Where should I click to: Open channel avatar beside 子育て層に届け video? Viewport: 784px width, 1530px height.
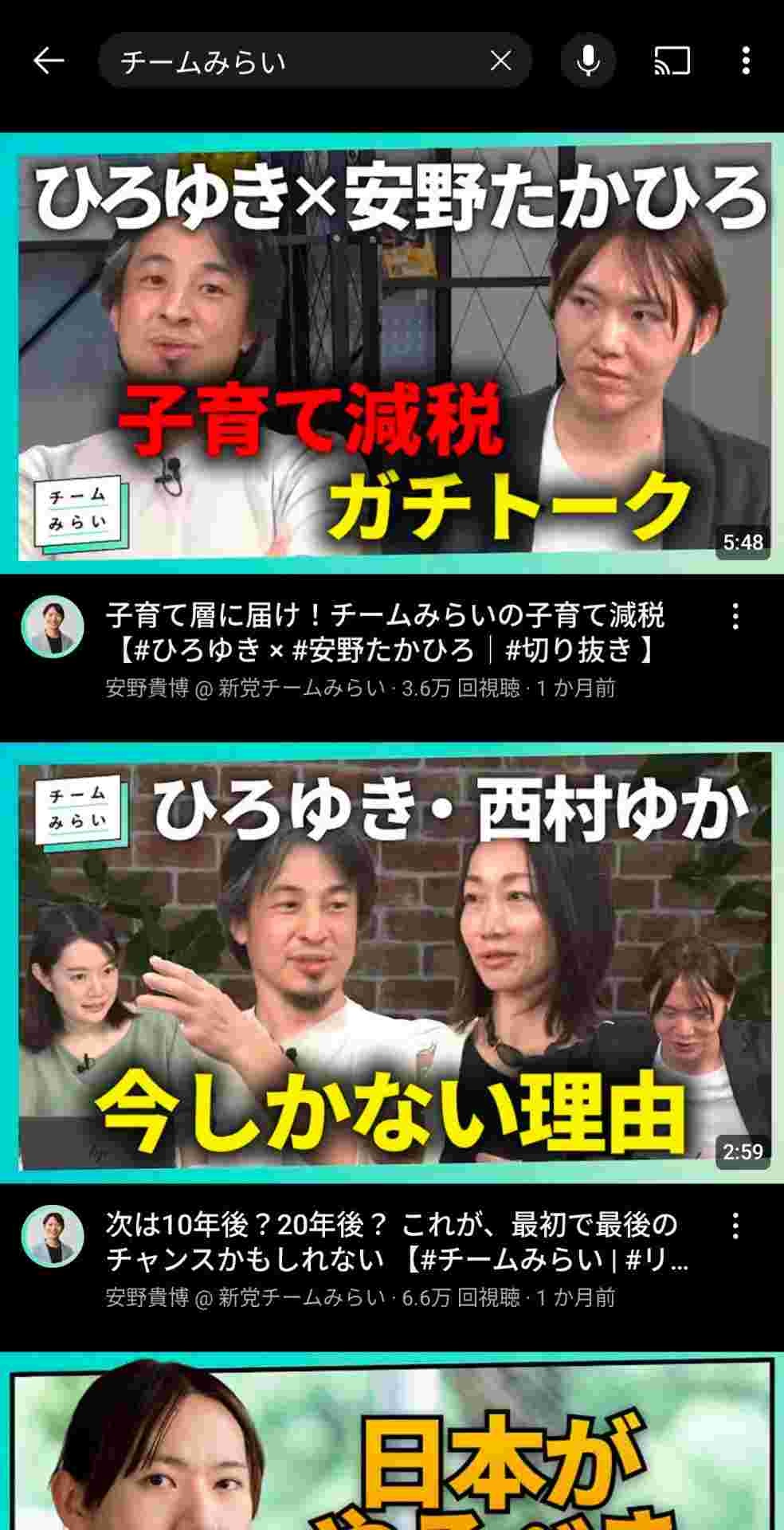(x=53, y=626)
